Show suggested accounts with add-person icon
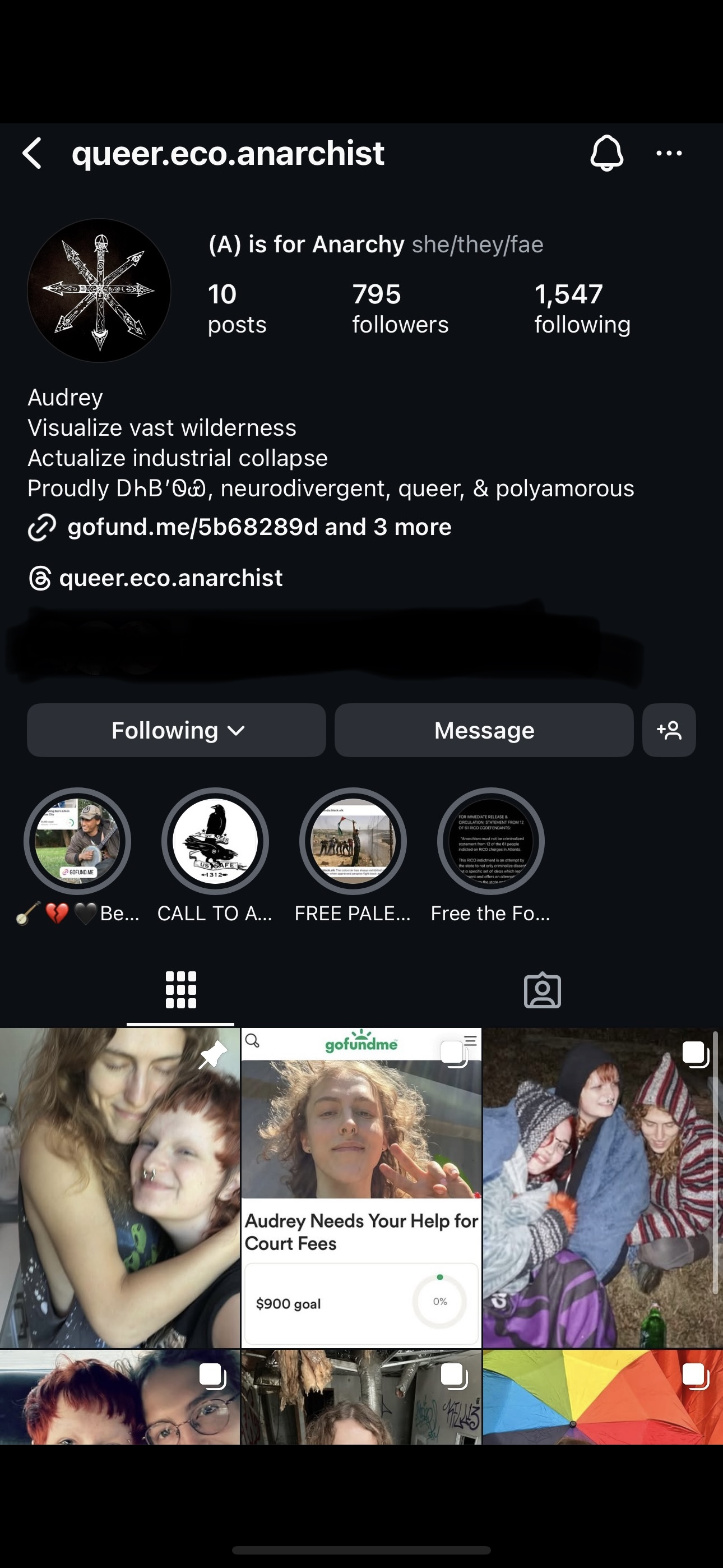Screen dimensions: 723x1568 point(669,730)
